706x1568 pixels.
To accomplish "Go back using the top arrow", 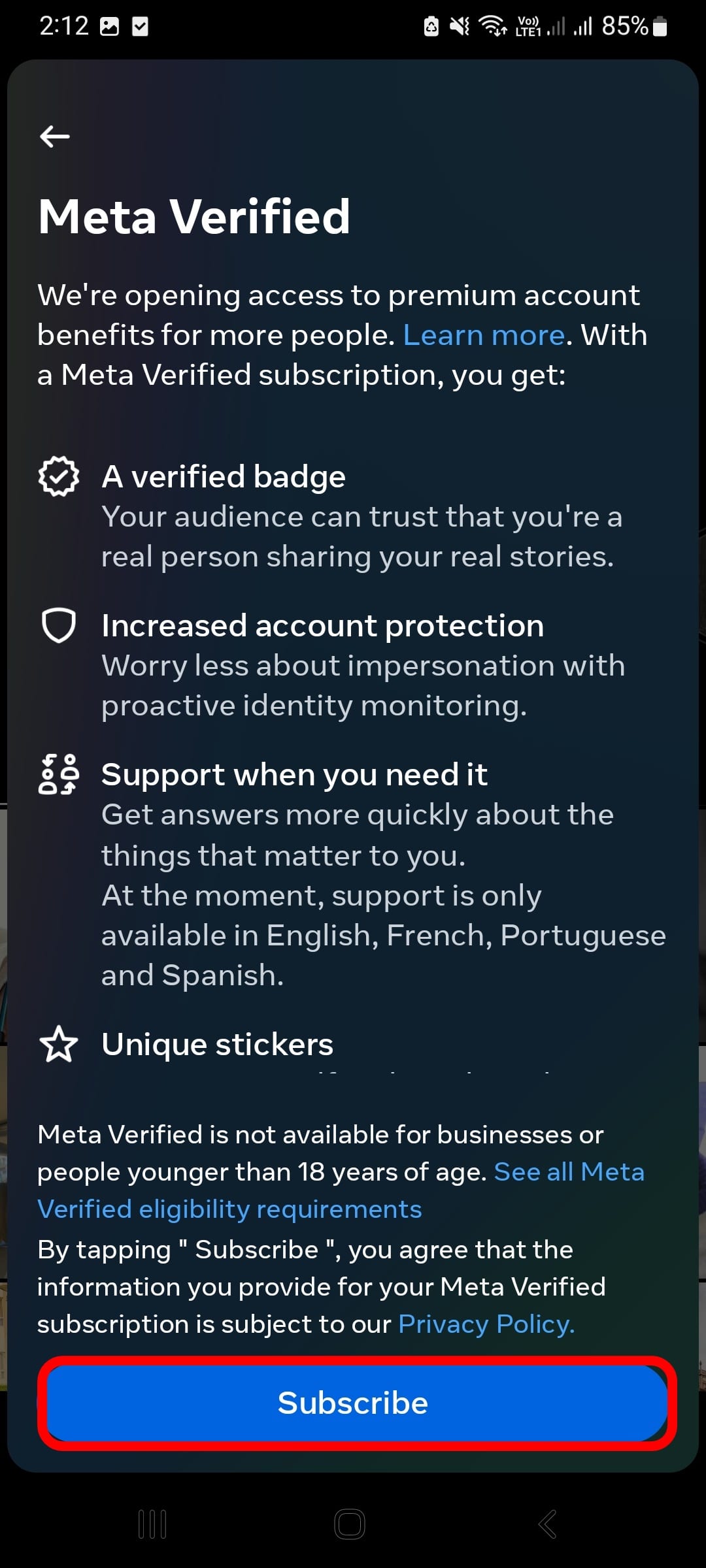I will (x=55, y=137).
